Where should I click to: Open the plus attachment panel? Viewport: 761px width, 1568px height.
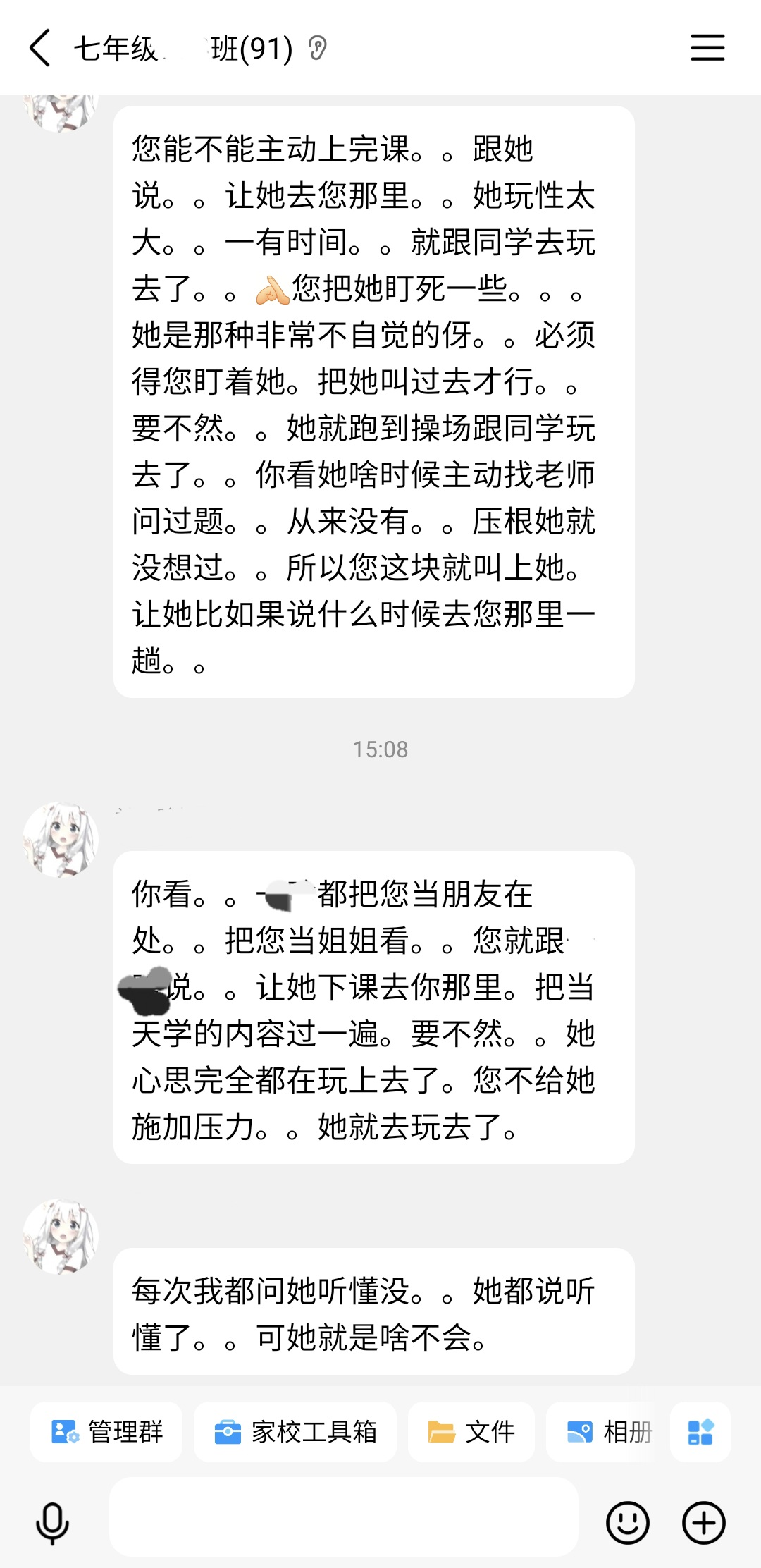(x=703, y=1522)
